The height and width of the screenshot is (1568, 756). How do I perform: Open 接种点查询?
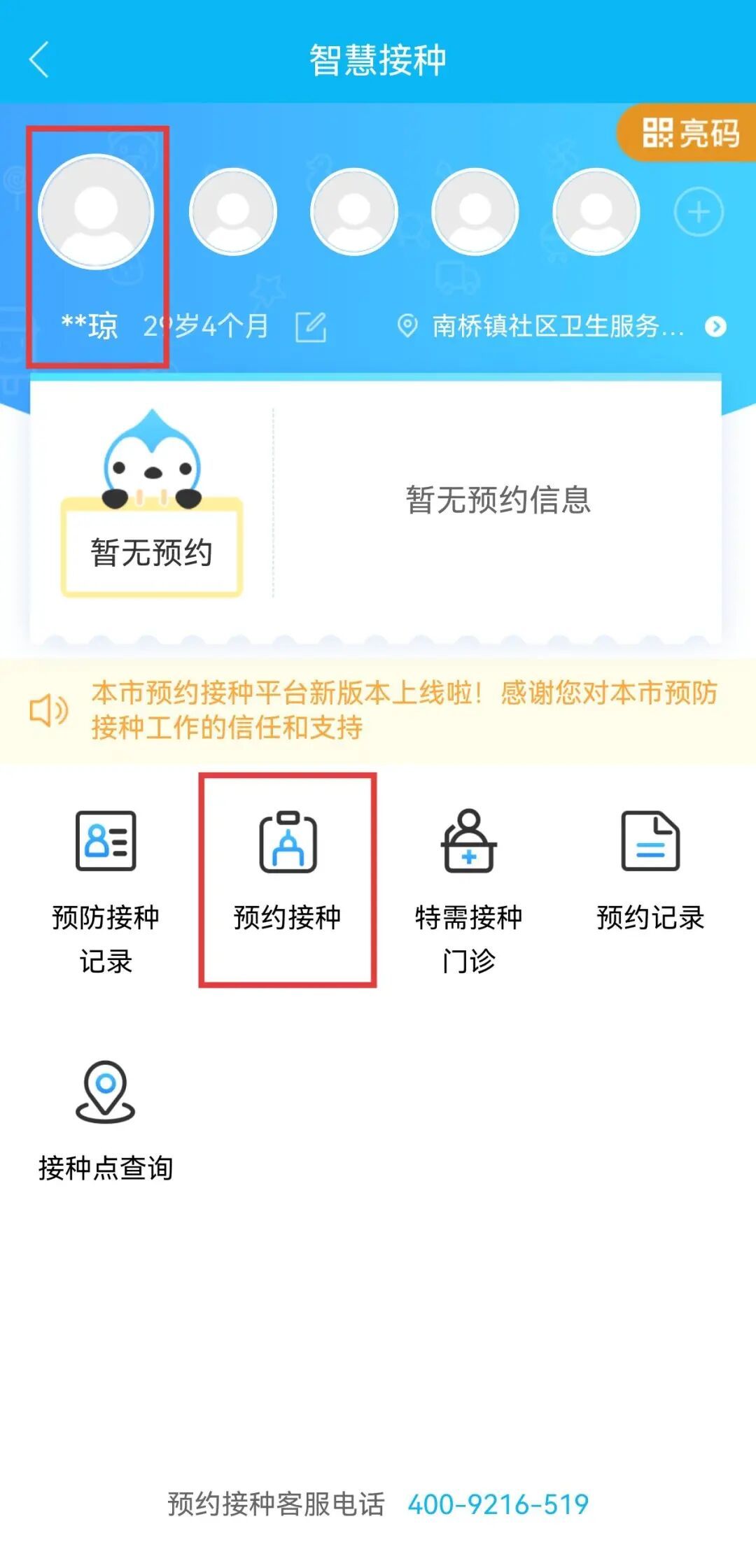(106, 1120)
